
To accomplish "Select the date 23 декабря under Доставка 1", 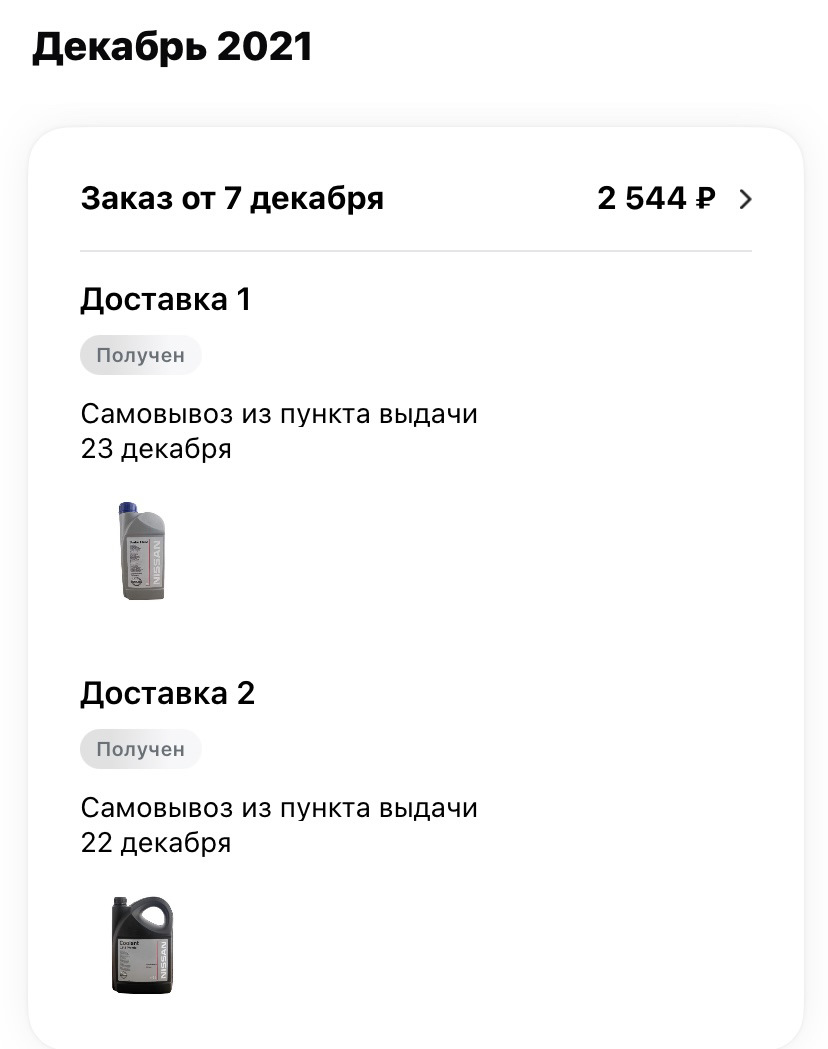I will click(155, 448).
